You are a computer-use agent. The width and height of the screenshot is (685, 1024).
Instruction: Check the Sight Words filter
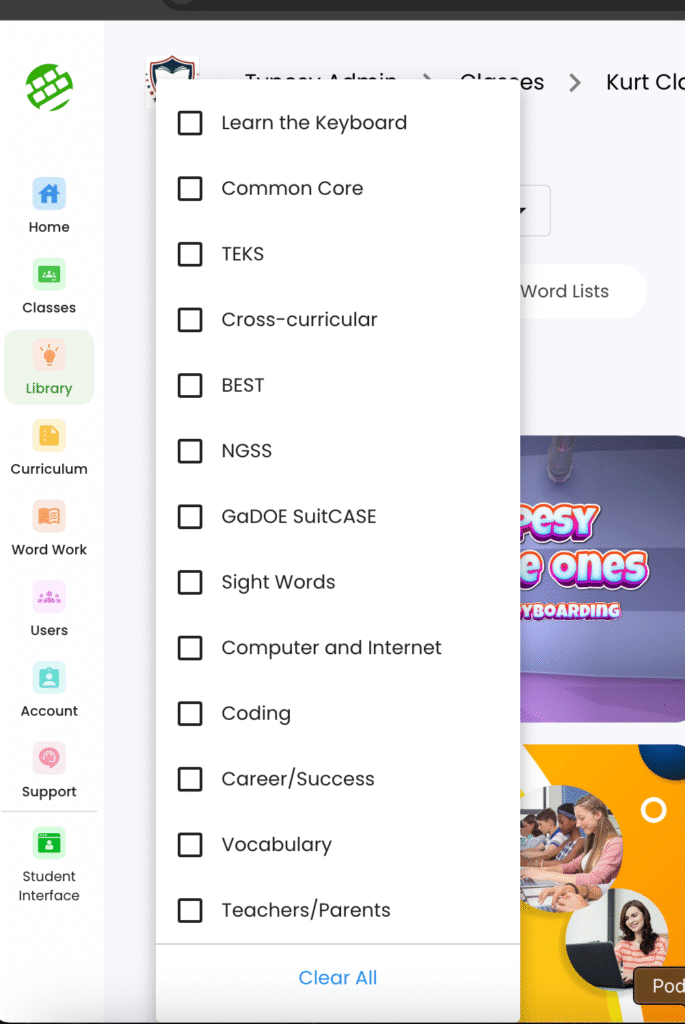(x=190, y=582)
